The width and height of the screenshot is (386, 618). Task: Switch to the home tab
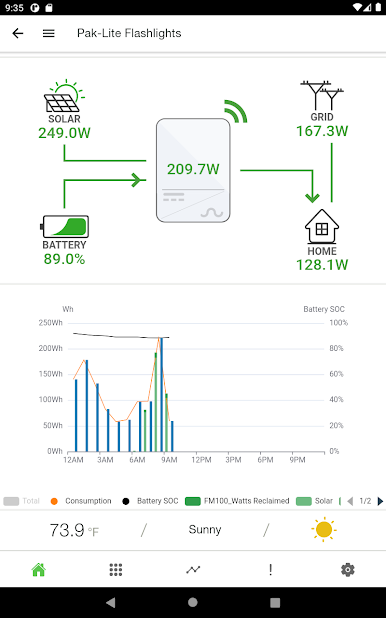[x=39, y=570]
